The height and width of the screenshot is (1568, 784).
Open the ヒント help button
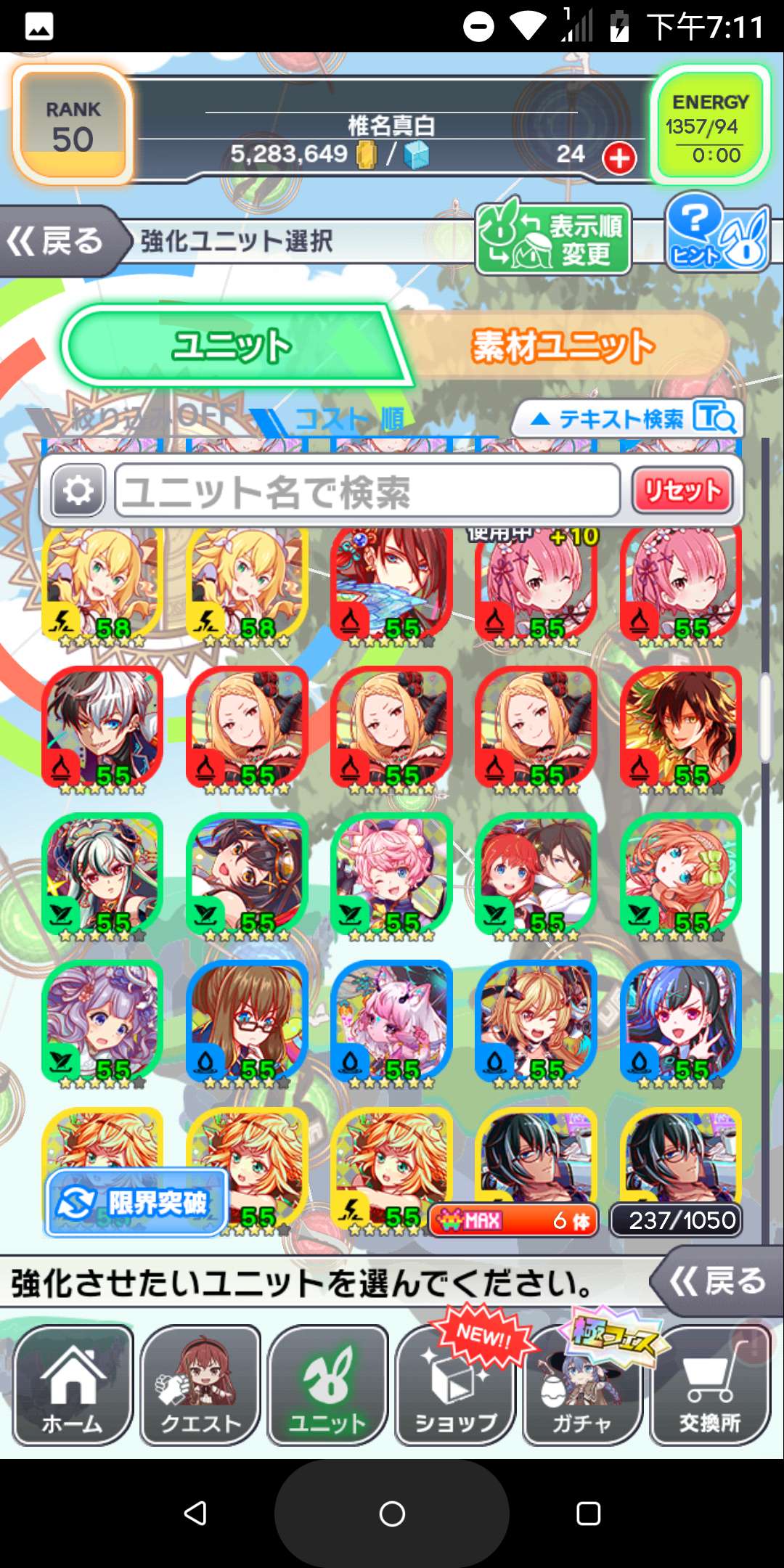click(x=716, y=234)
